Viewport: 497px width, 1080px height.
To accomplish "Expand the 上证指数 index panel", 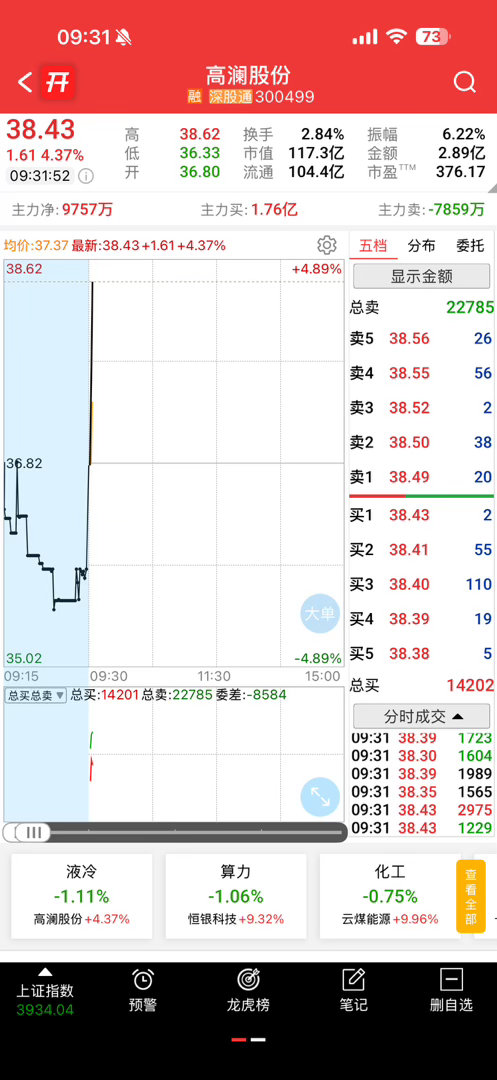I will click(45, 992).
